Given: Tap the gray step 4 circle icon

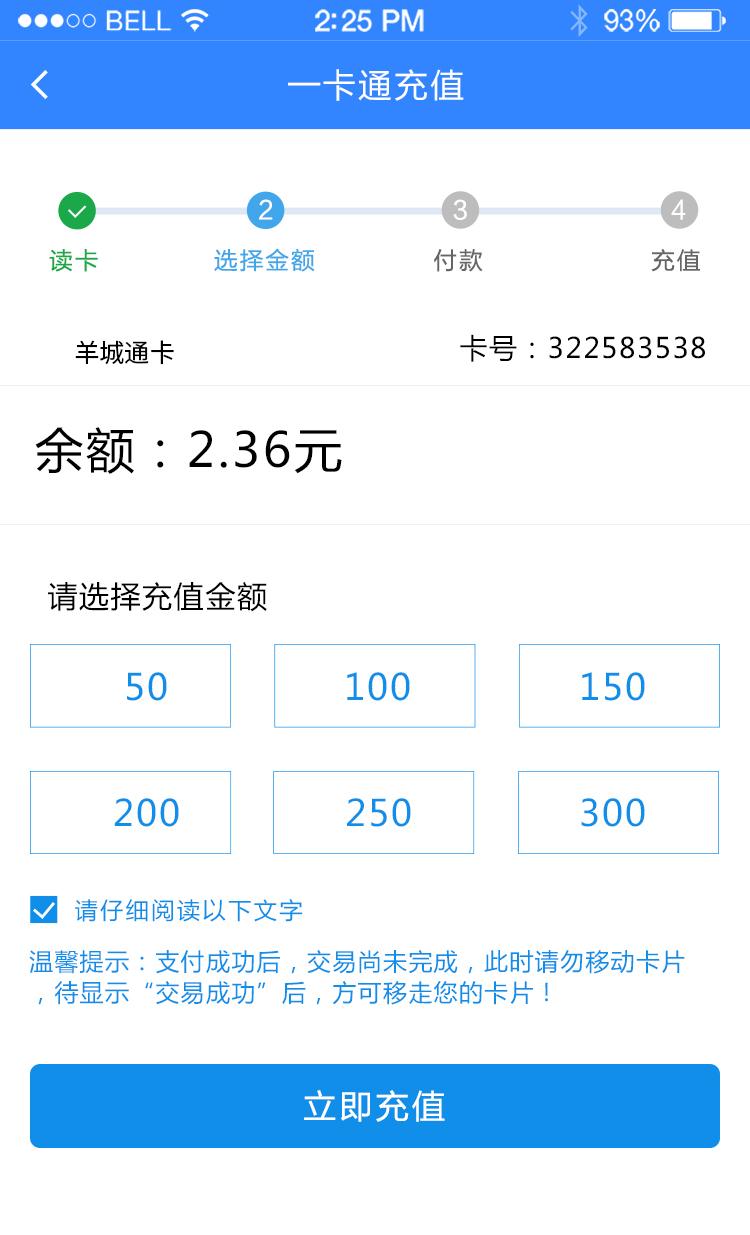Looking at the screenshot, I should pos(678,211).
